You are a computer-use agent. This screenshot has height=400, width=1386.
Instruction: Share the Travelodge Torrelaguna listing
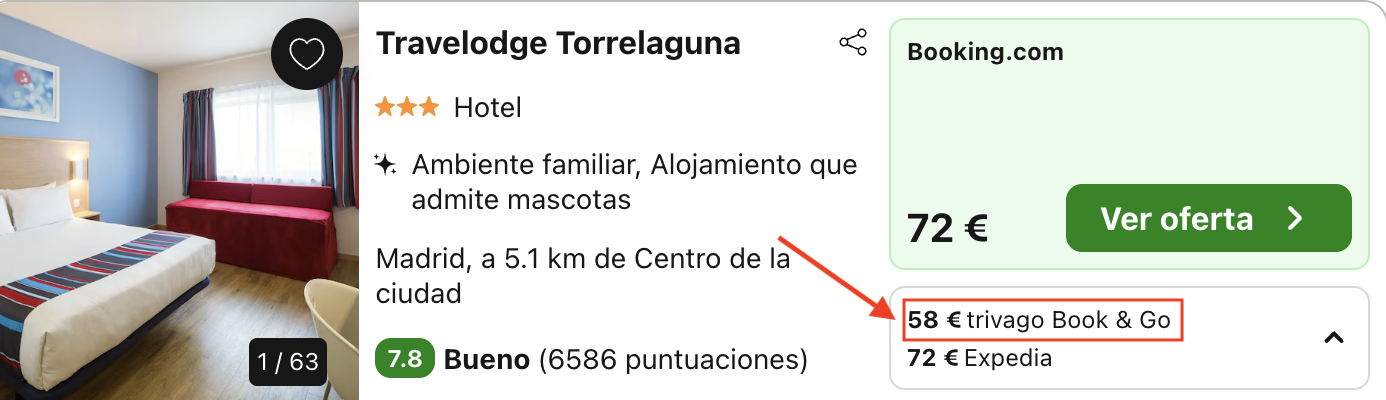[x=852, y=43]
